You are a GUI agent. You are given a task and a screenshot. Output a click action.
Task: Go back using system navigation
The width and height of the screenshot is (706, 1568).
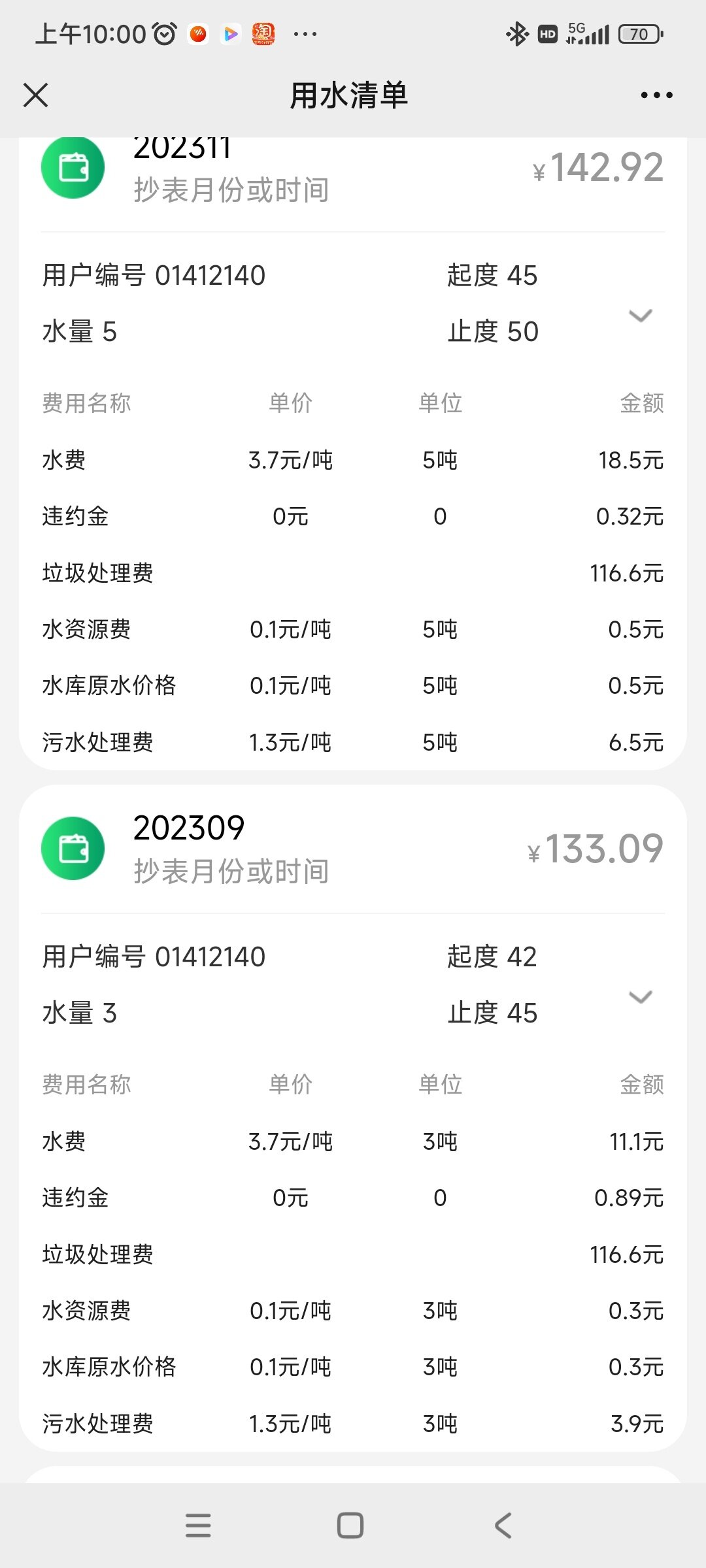coord(502,1526)
